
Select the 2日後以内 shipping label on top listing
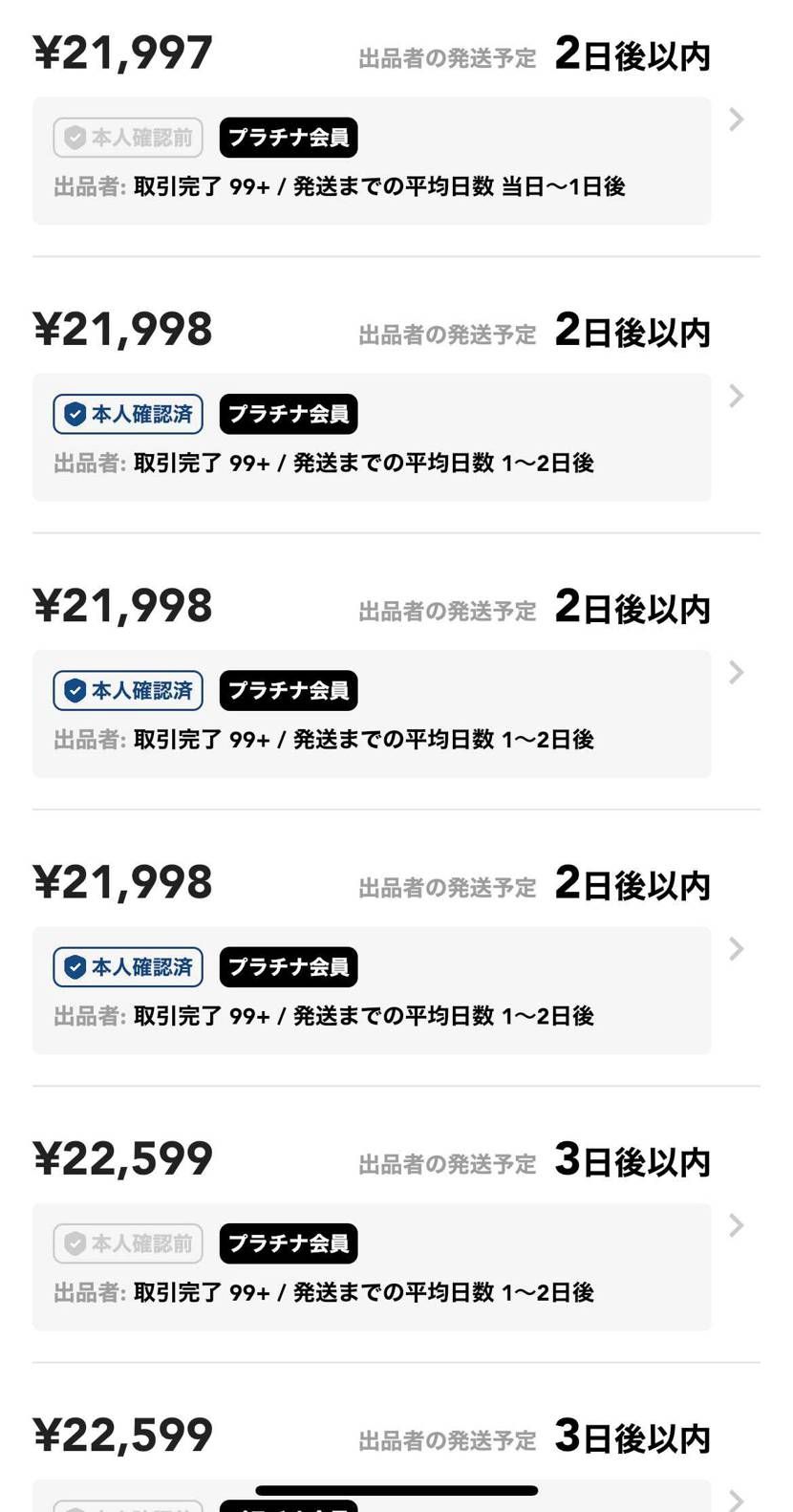click(632, 55)
